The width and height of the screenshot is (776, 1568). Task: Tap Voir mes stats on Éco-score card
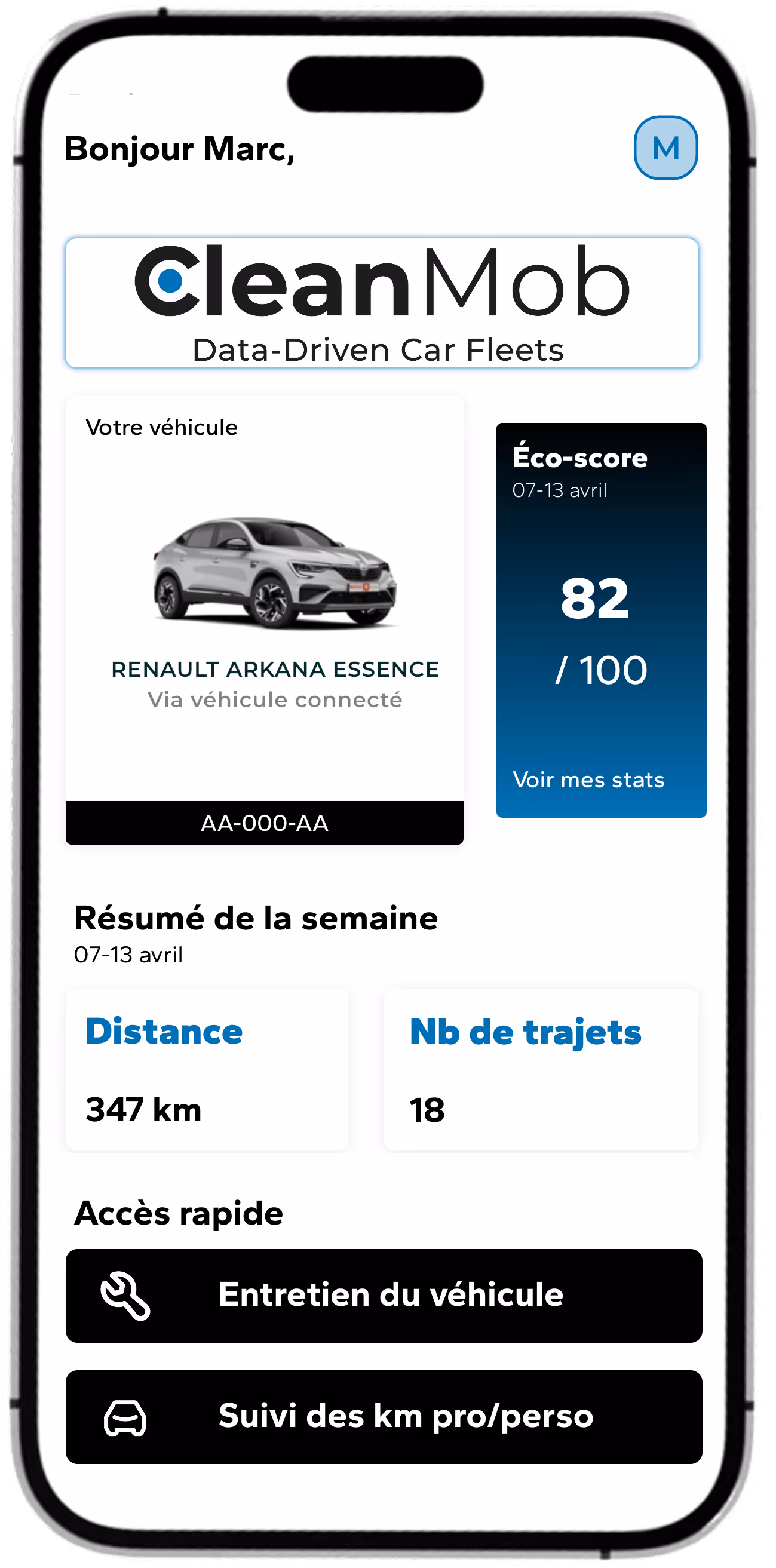(588, 780)
